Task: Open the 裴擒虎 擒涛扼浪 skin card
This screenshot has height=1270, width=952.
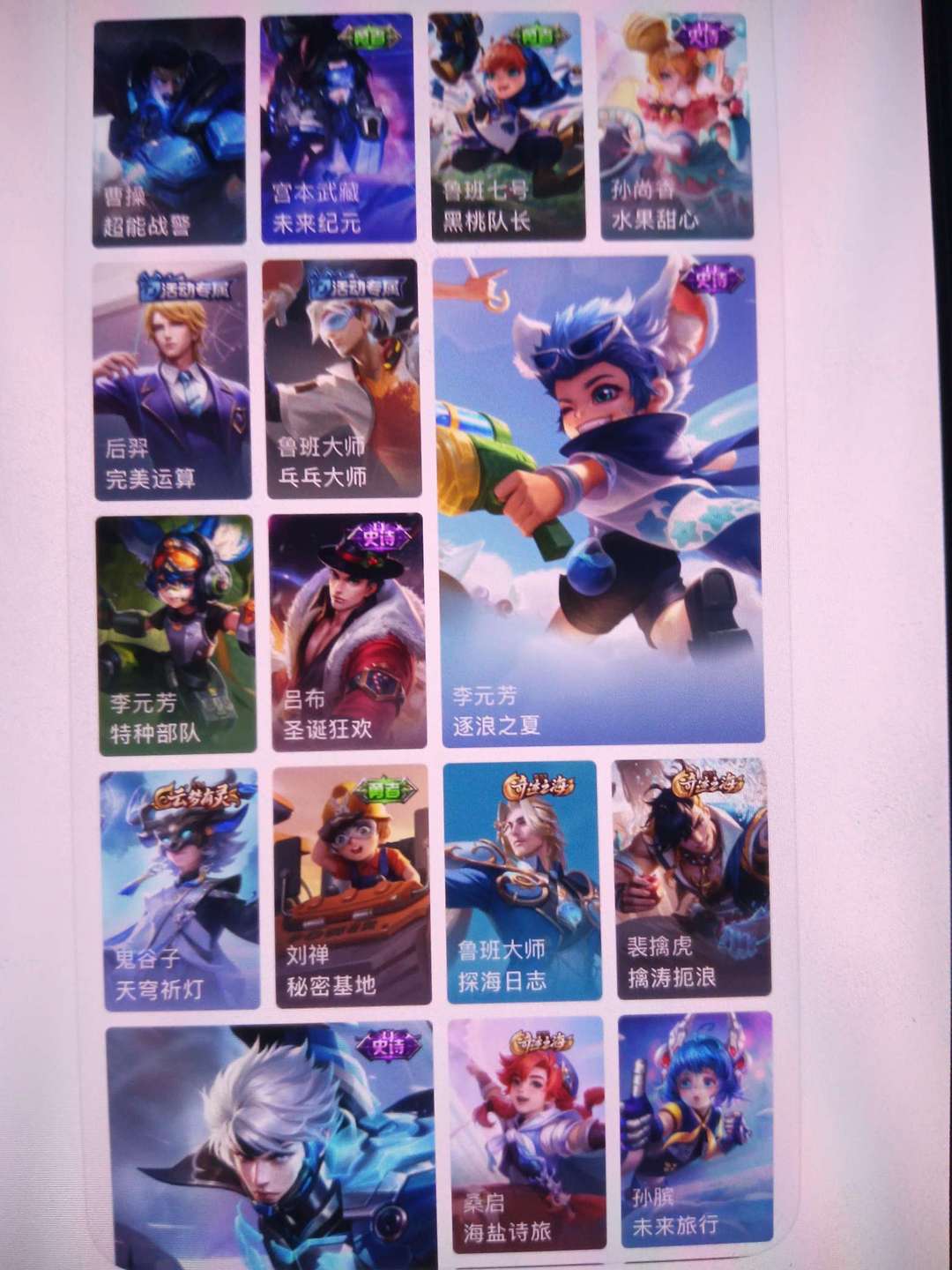Action: click(690, 878)
